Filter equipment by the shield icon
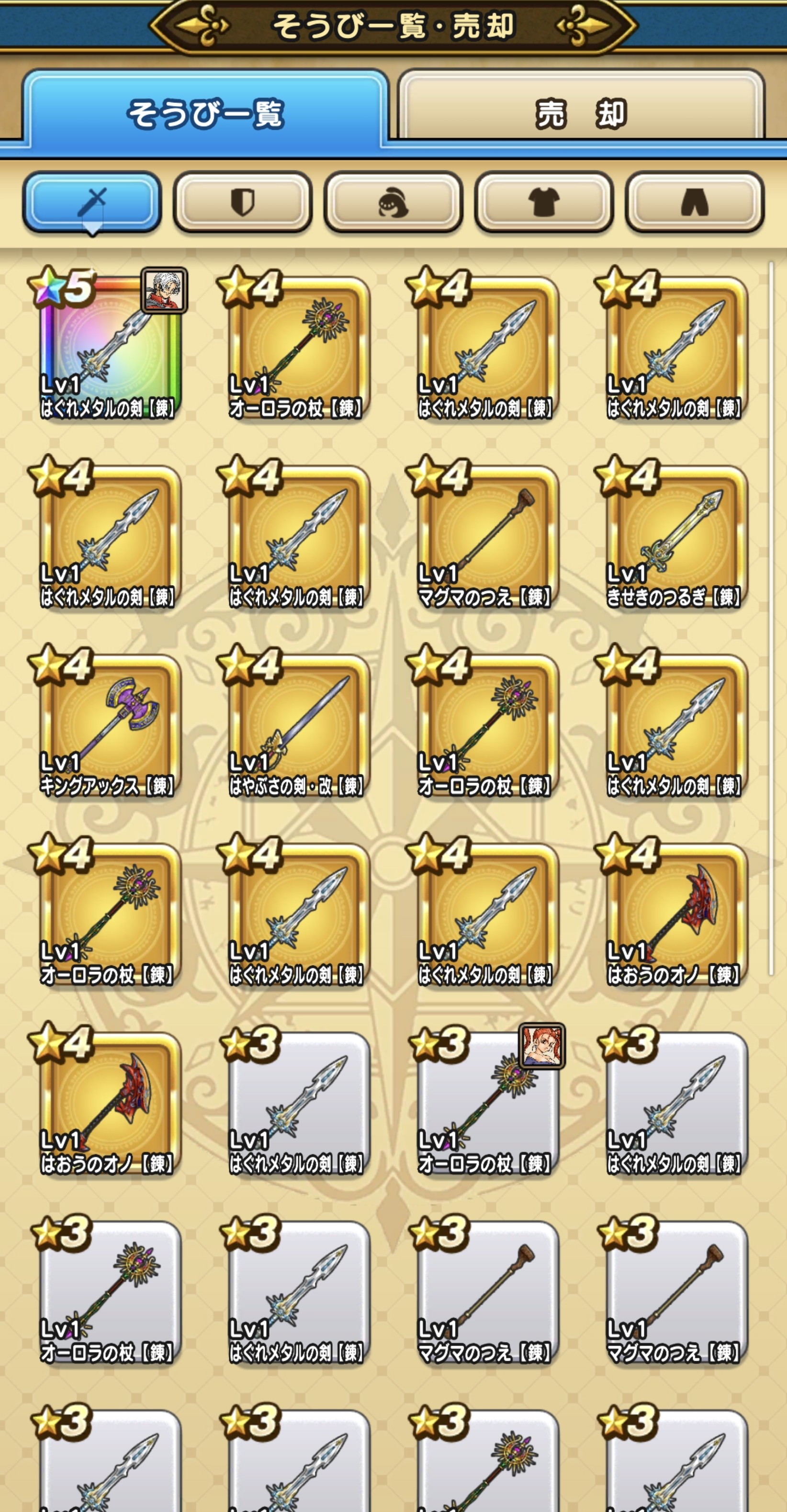Viewport: 787px width, 1512px height. (242, 202)
